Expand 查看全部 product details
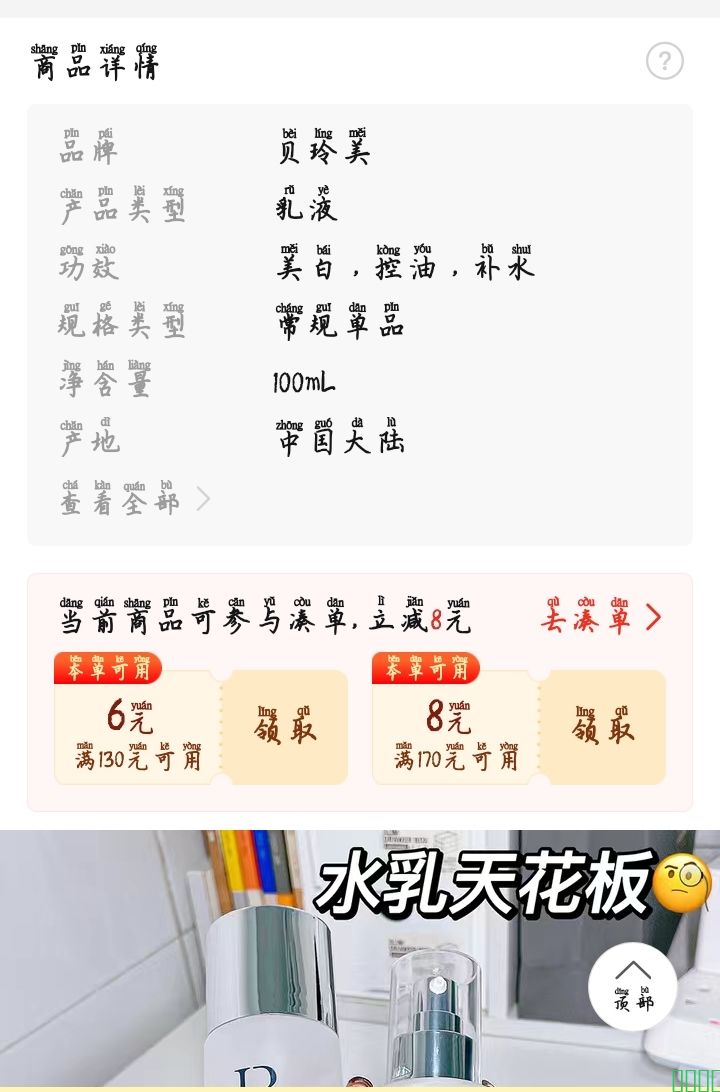The height and width of the screenshot is (1092, 720). (134, 498)
